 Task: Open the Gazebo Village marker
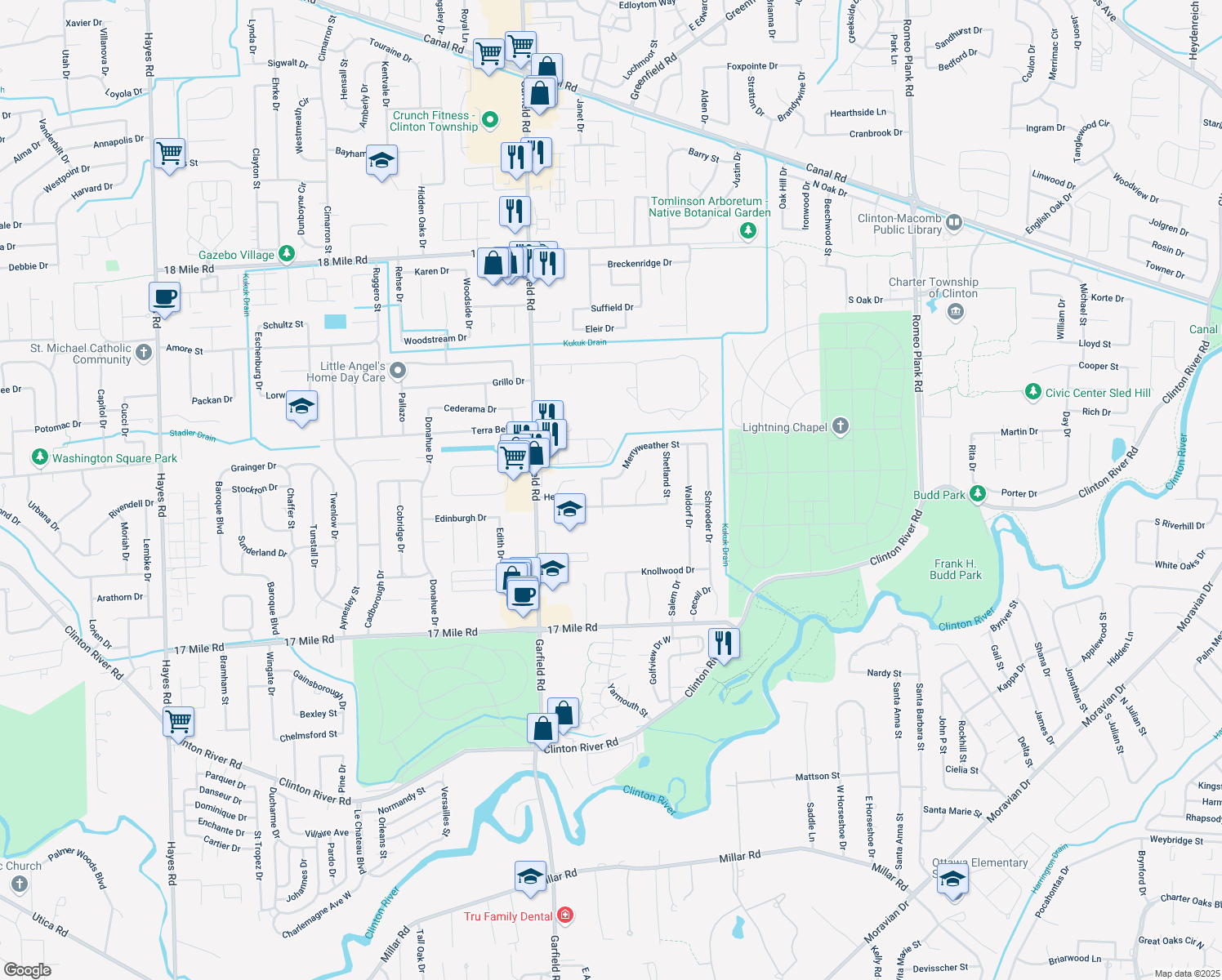(x=287, y=254)
